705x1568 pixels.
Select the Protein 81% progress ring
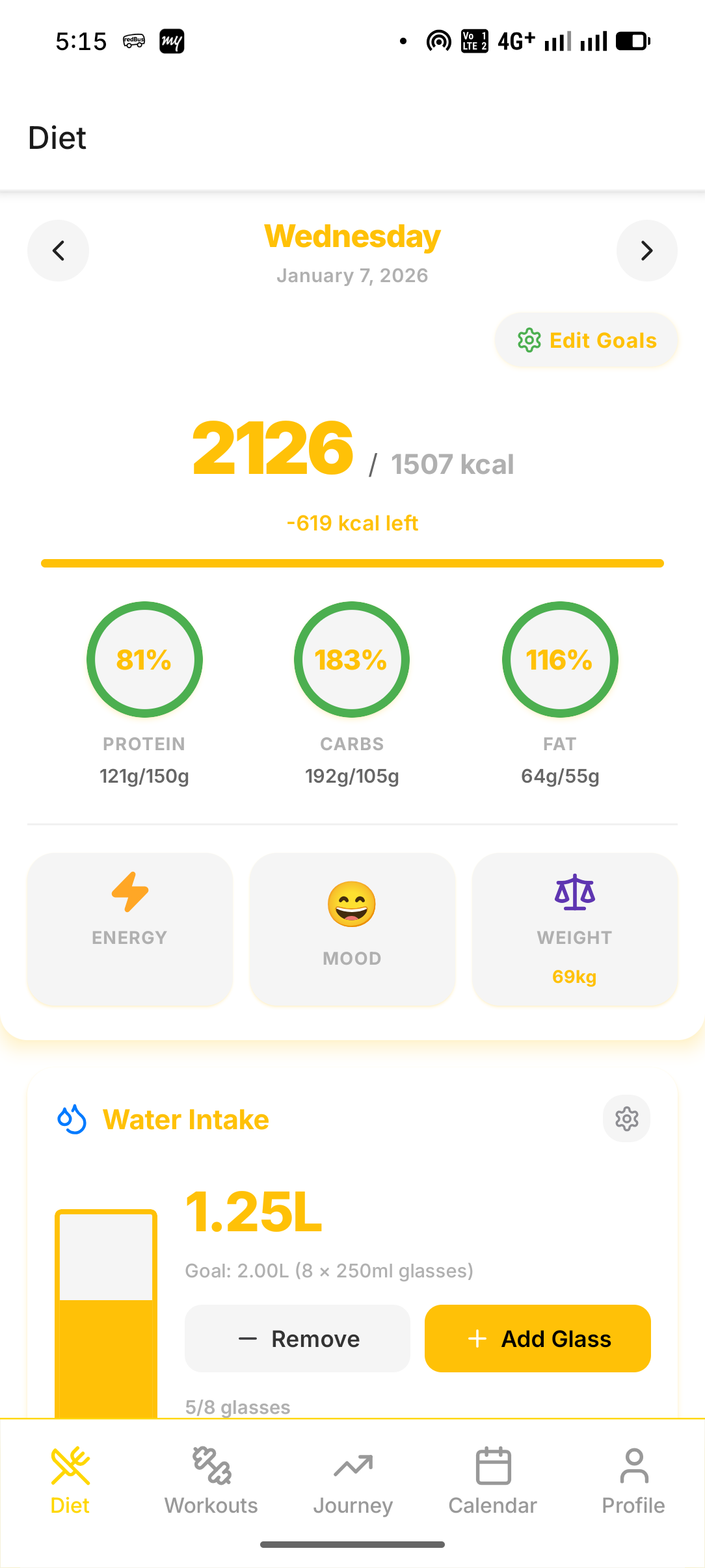click(x=144, y=659)
